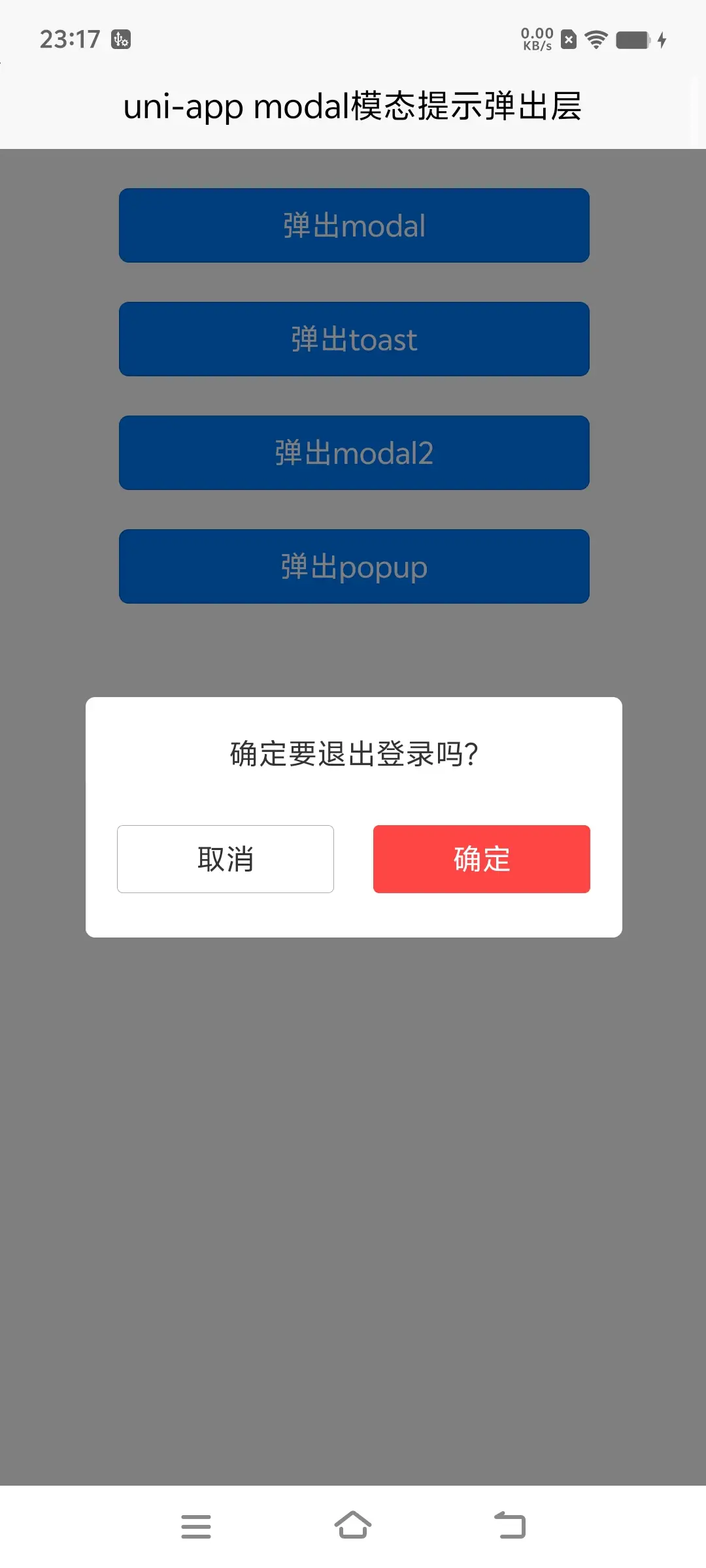
Task: Select the 弹出modal2 button
Action: point(354,453)
